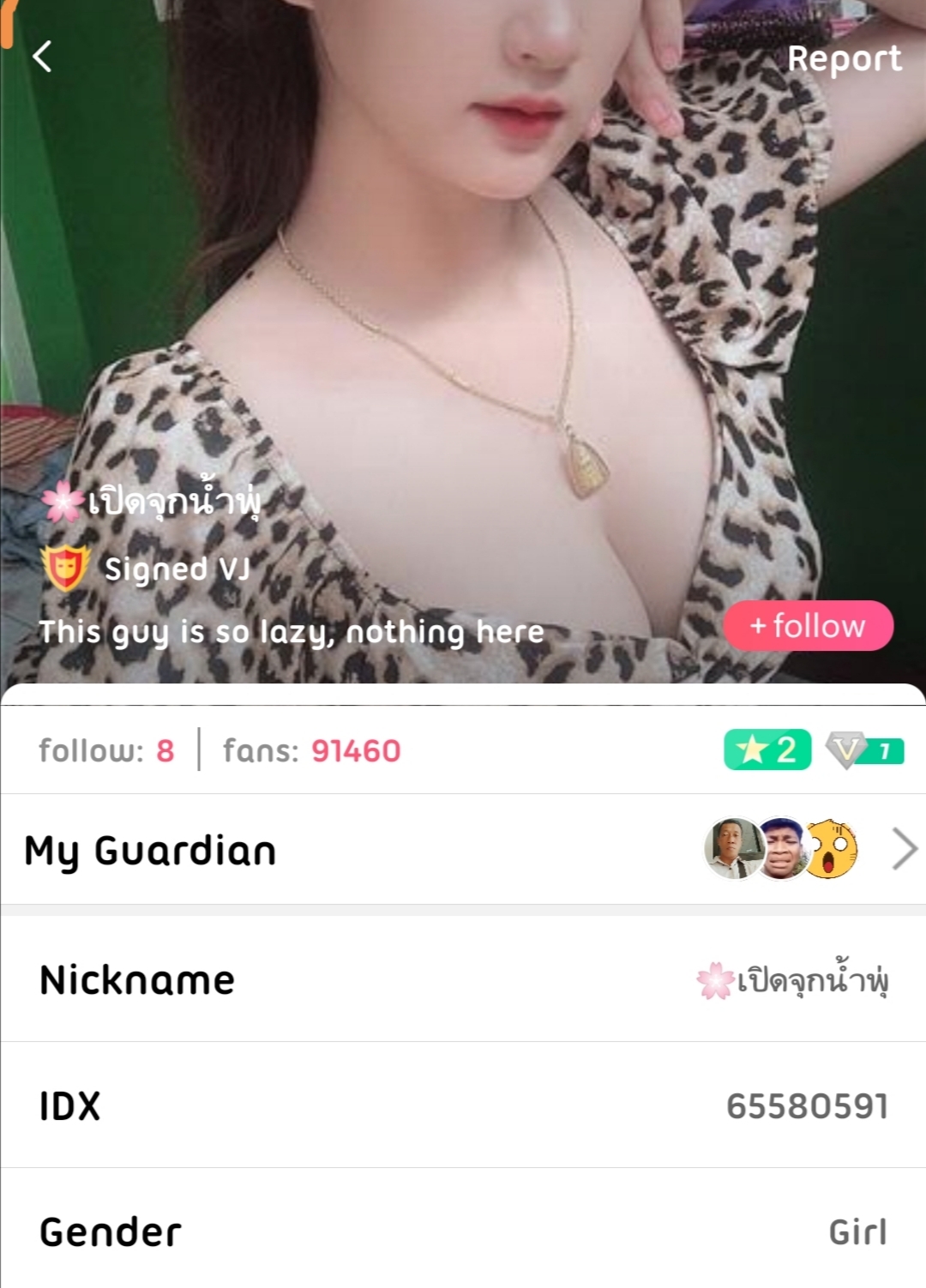Follow this streamer
Screen dimensions: 926x1288
[x=808, y=626]
